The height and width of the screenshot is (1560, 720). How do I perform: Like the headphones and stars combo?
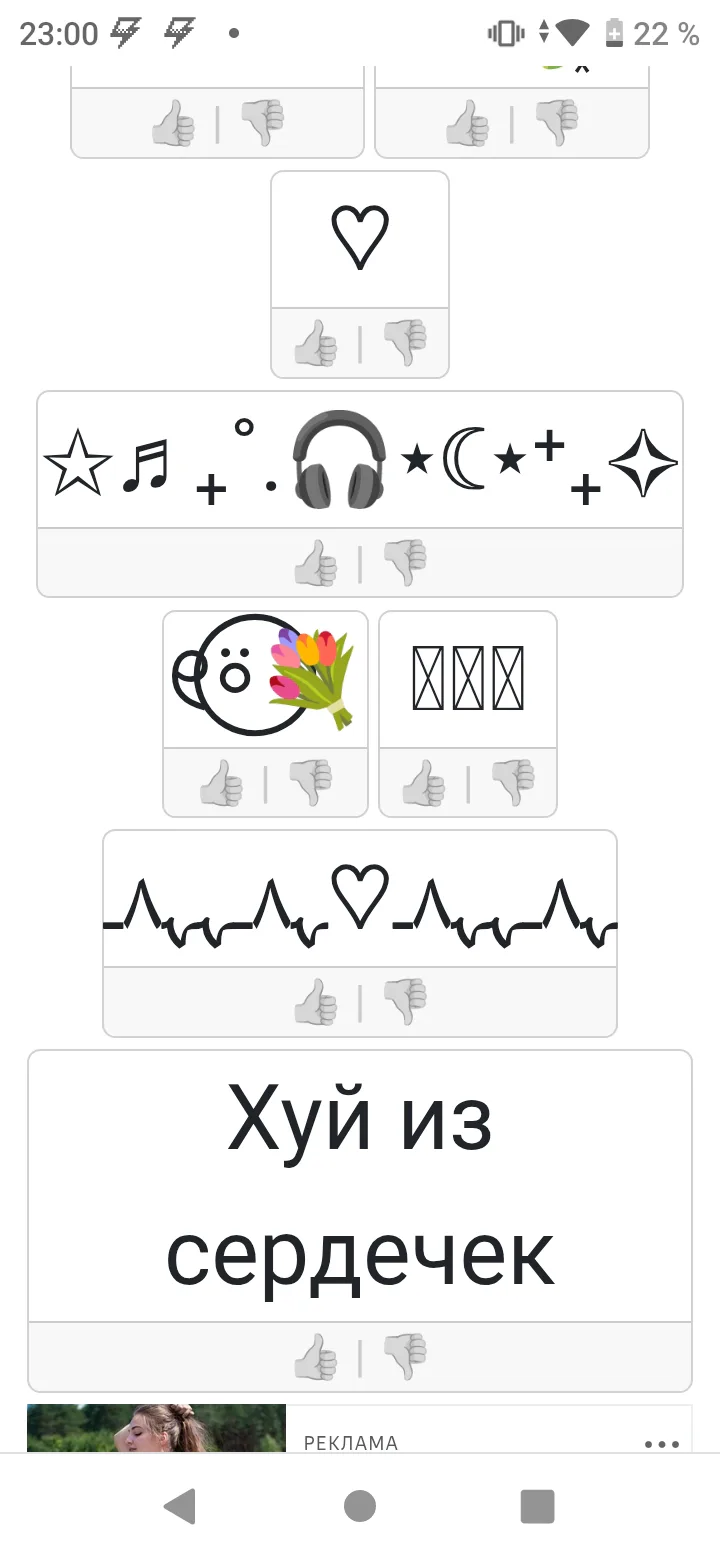(316, 563)
